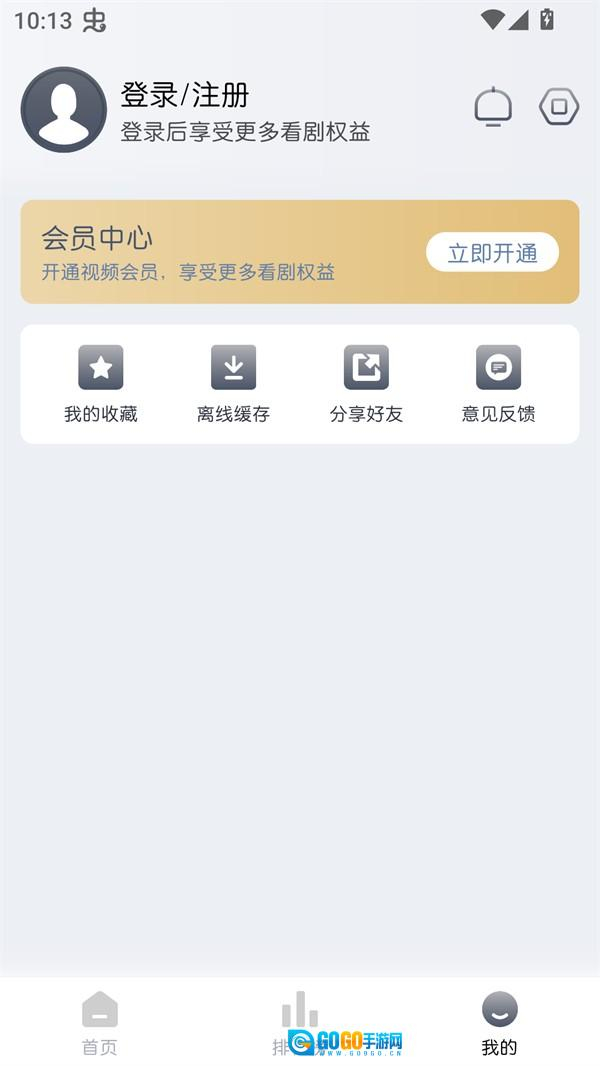Open the profile avatar

(x=63, y=110)
